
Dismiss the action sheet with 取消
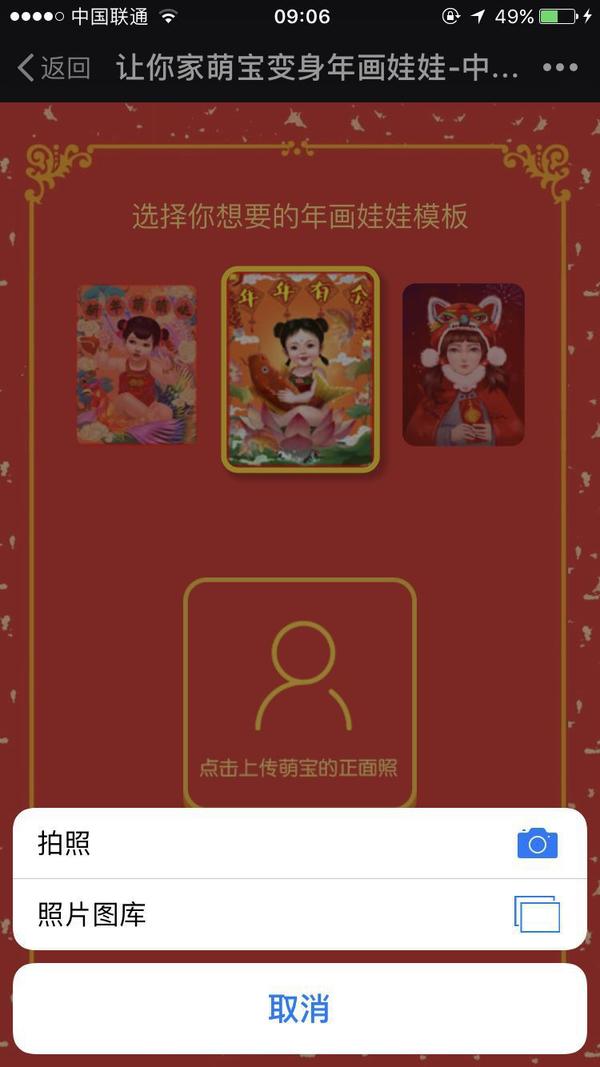pos(299,1008)
